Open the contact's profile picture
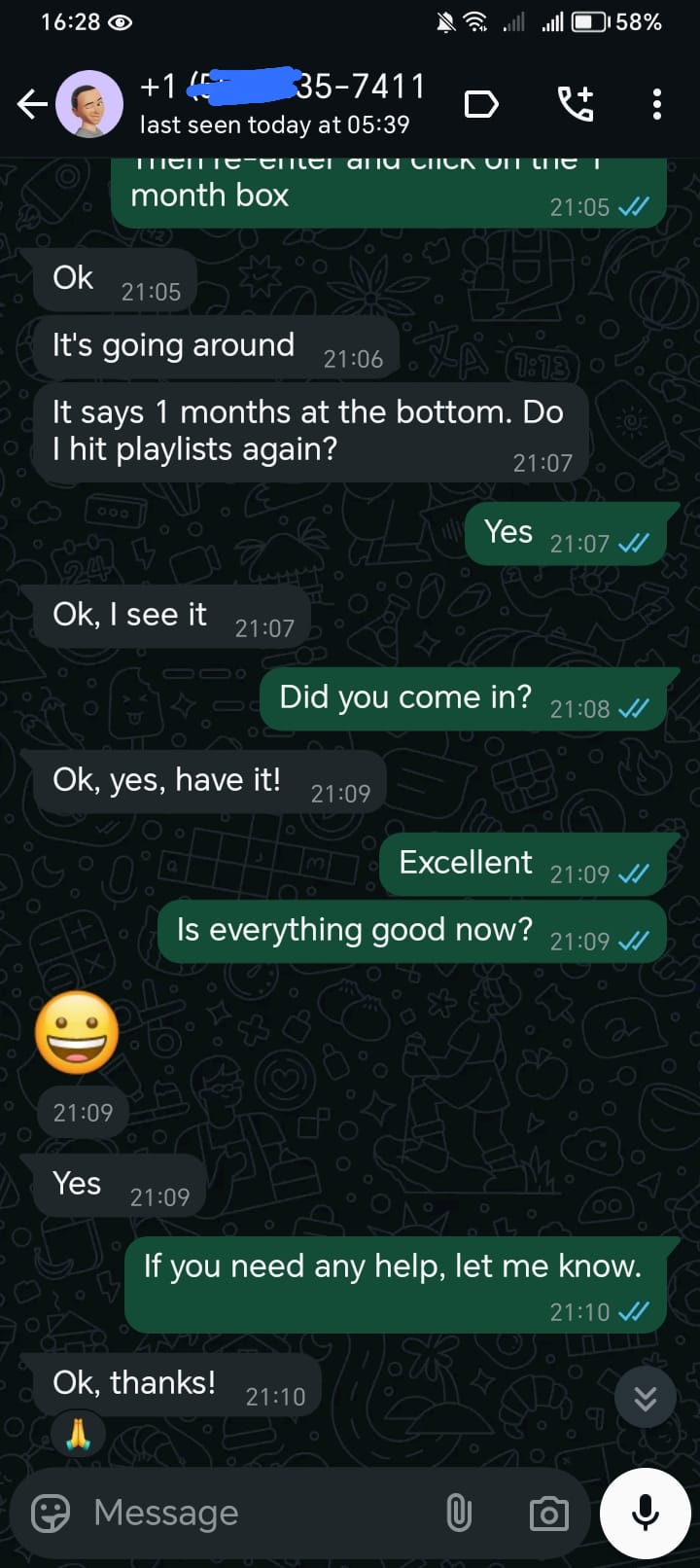The height and width of the screenshot is (1568, 700). 89,104
